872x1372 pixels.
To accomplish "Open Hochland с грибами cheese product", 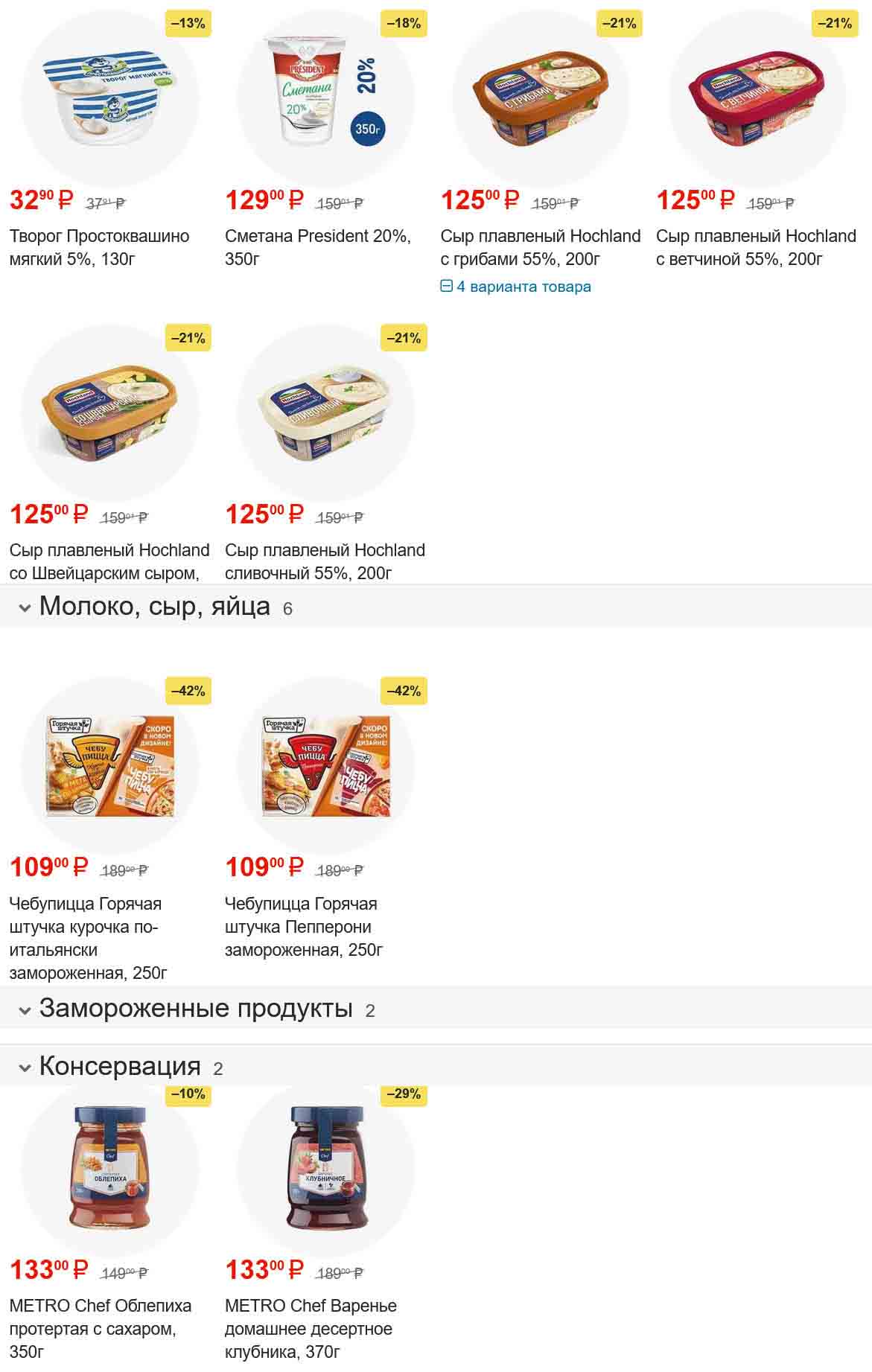I will [x=540, y=247].
